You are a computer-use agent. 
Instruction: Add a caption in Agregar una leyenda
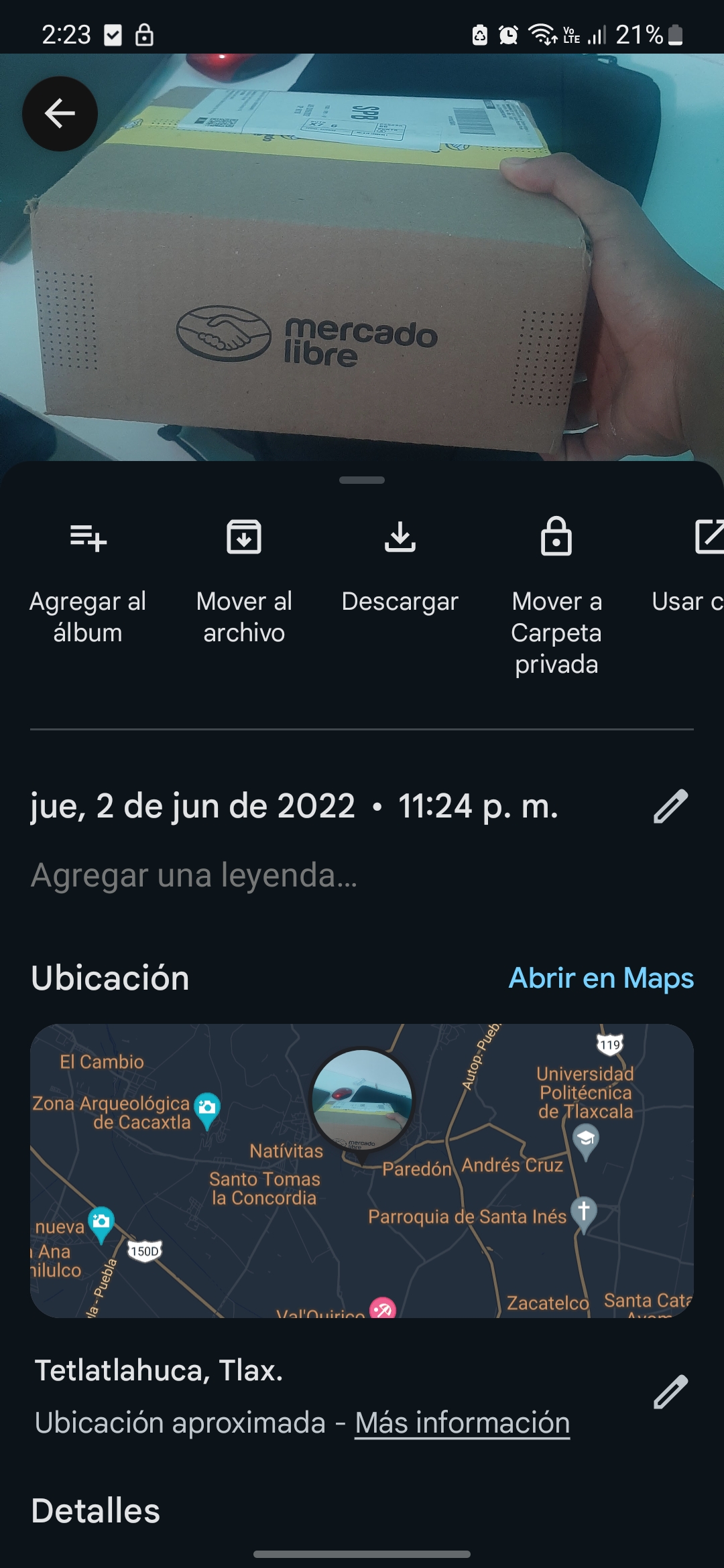pyautogui.click(x=194, y=875)
